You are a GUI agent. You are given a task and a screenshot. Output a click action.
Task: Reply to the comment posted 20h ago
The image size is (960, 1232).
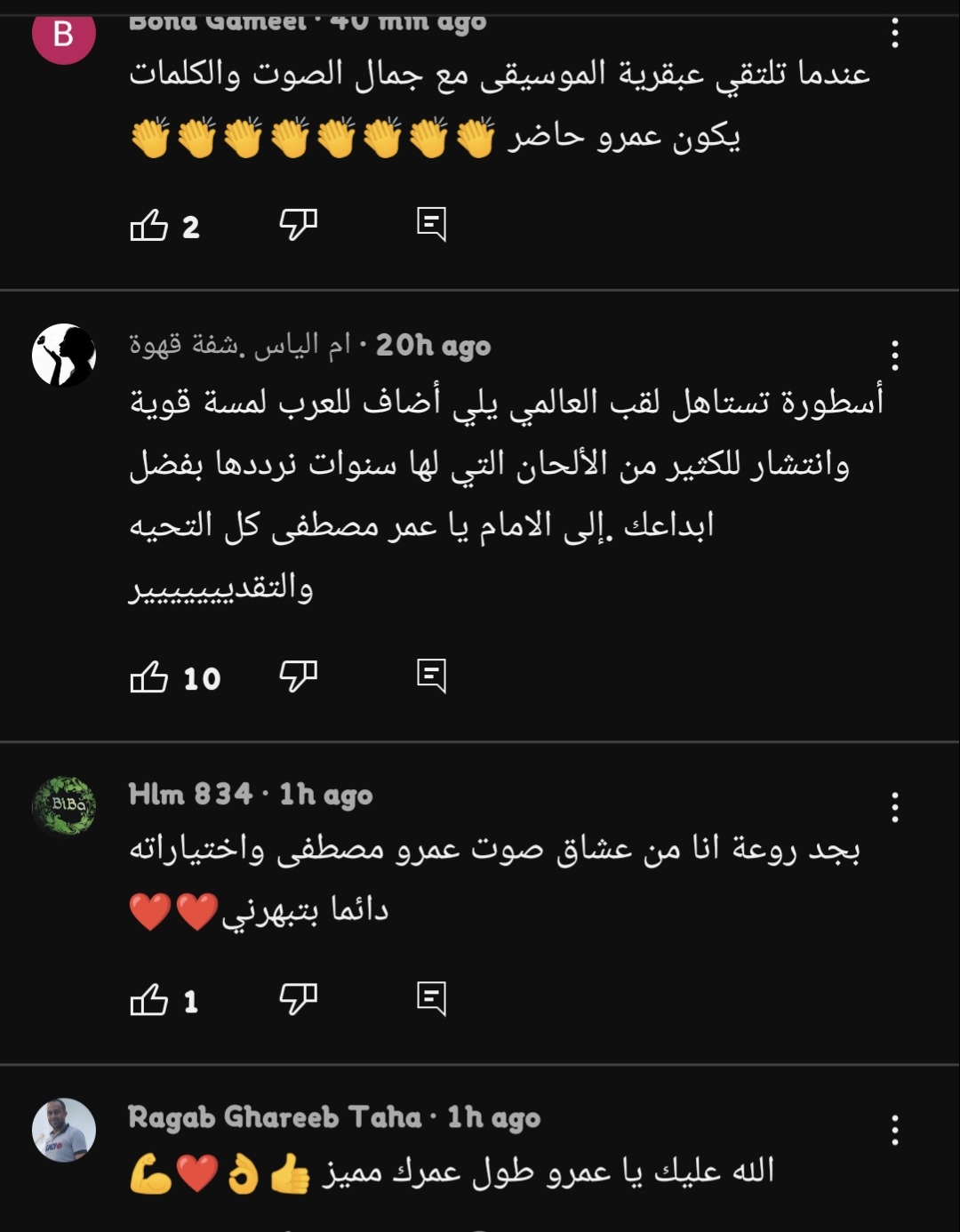[431, 677]
